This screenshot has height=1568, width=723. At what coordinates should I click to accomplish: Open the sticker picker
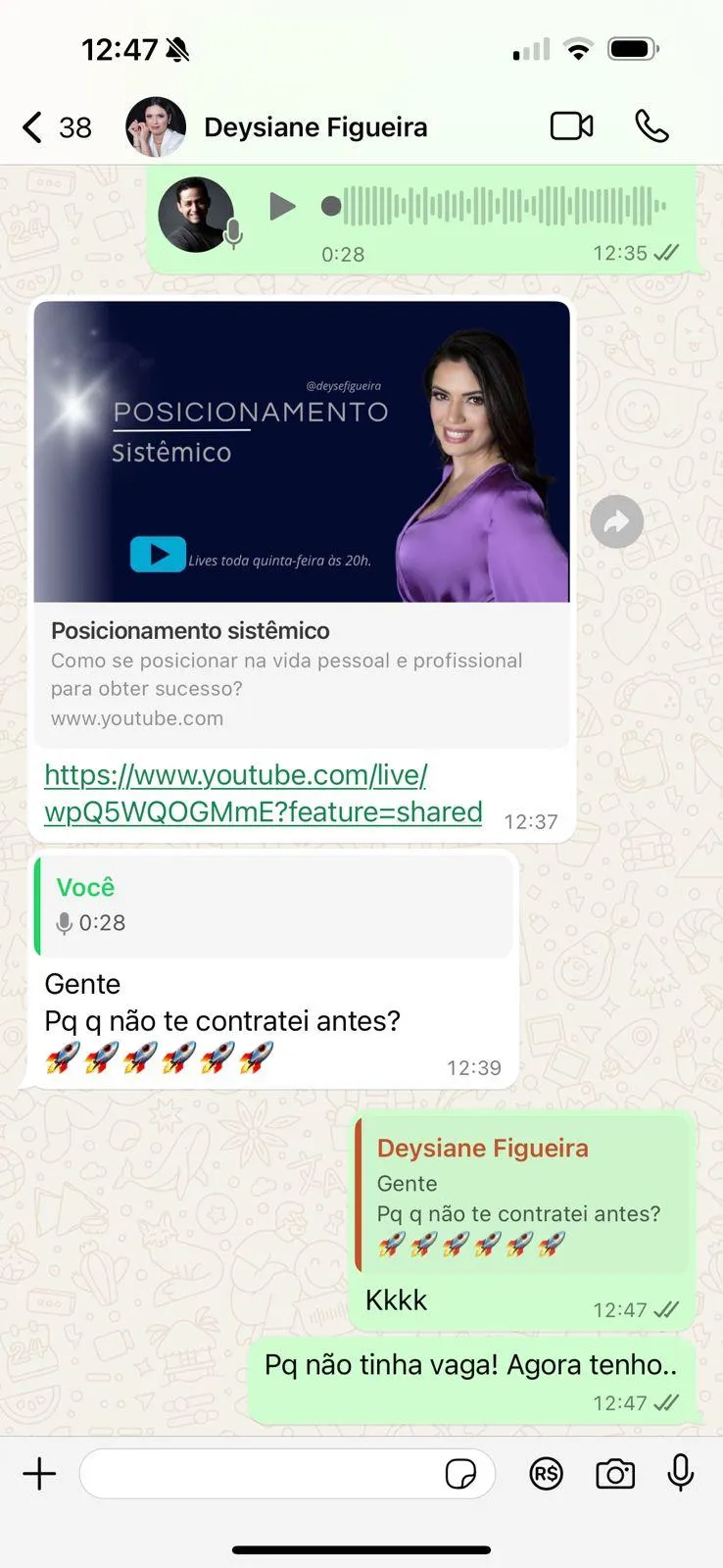460,1474
